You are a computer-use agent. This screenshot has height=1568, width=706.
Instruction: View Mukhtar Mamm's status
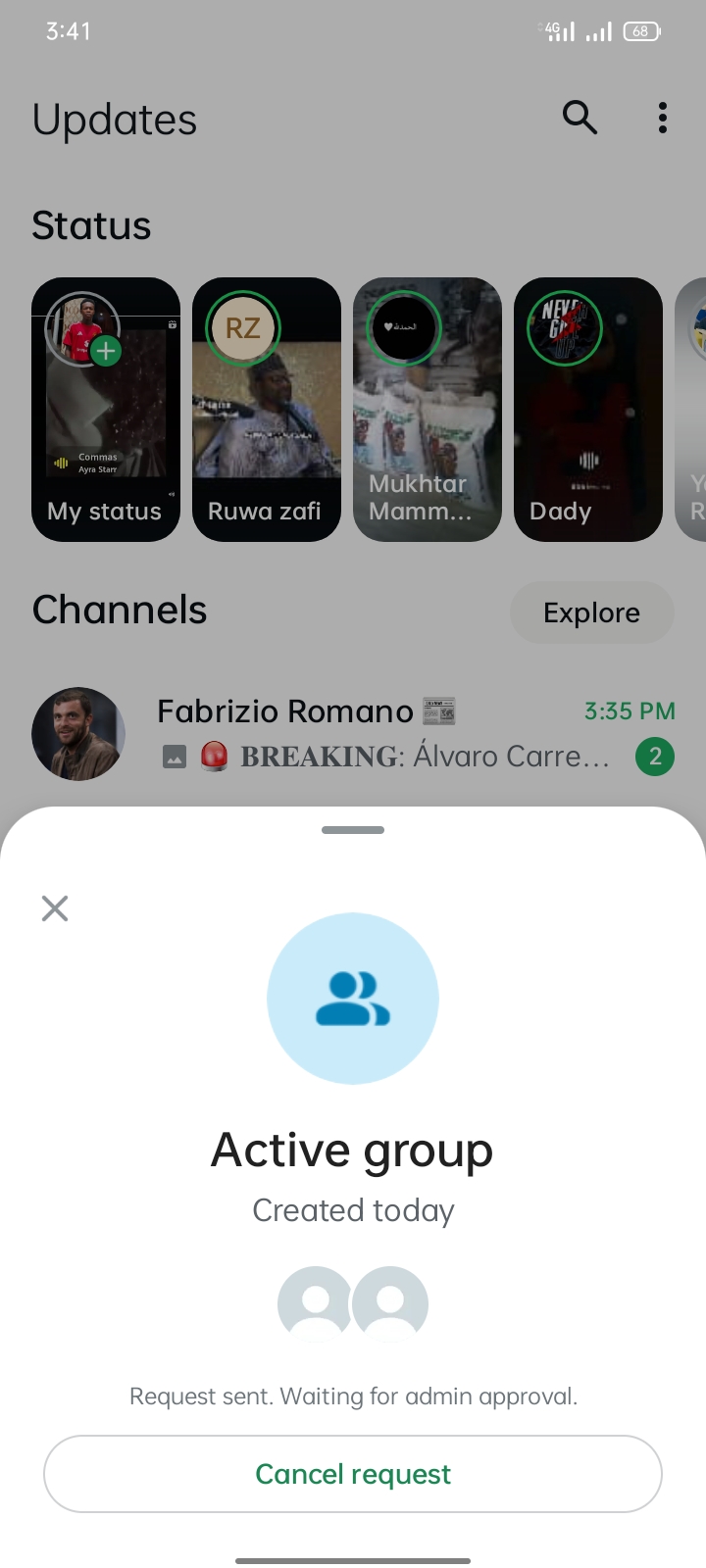[428, 410]
